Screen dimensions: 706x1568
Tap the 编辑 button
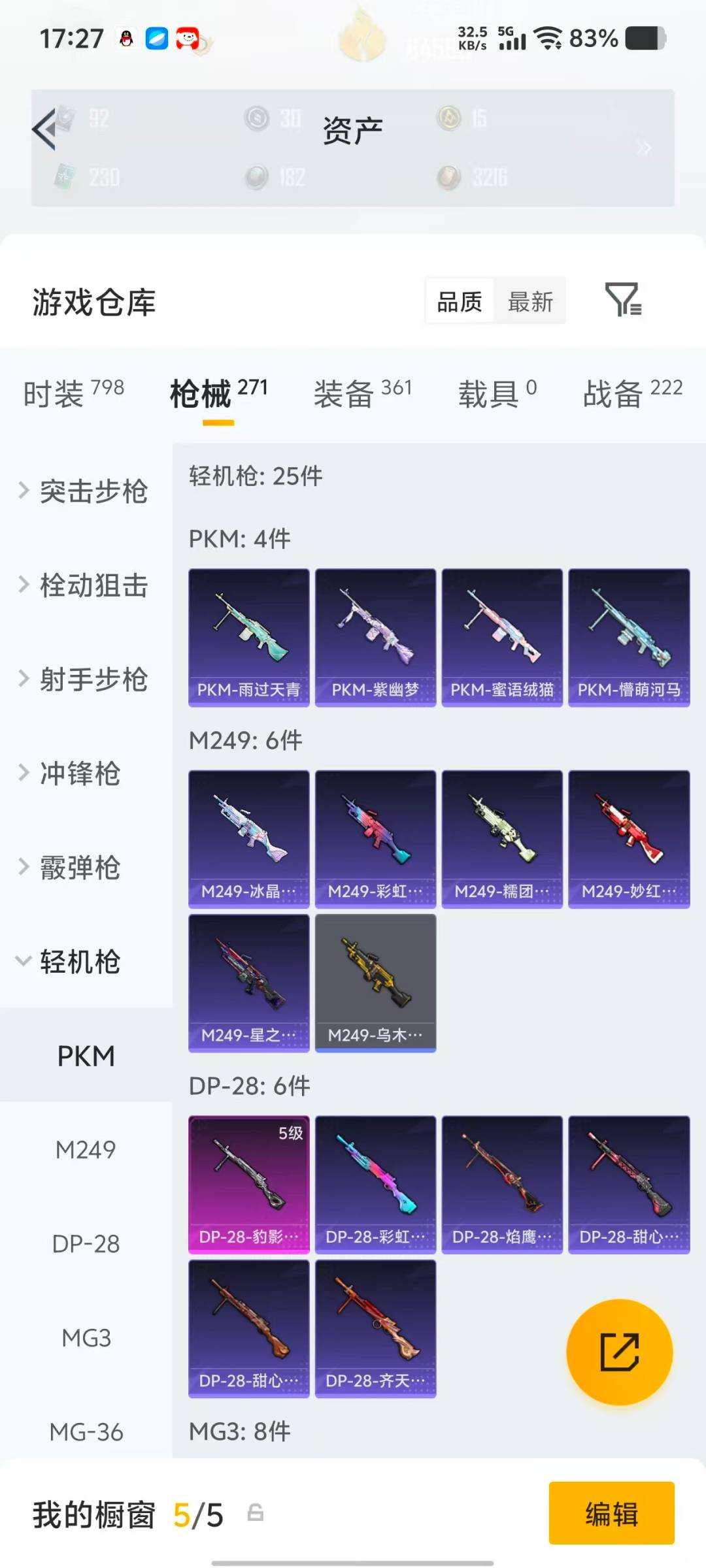point(610,1516)
